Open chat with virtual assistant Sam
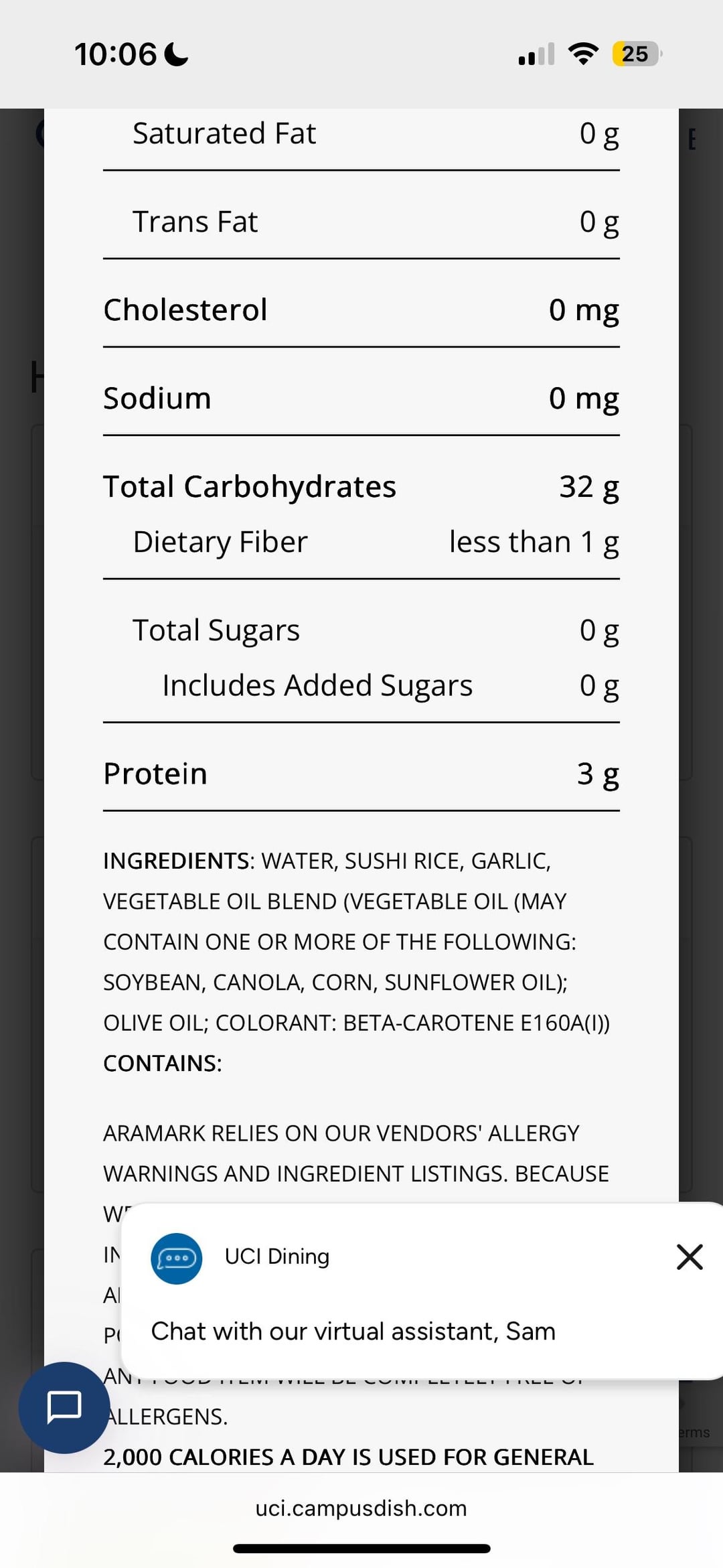 point(353,1331)
